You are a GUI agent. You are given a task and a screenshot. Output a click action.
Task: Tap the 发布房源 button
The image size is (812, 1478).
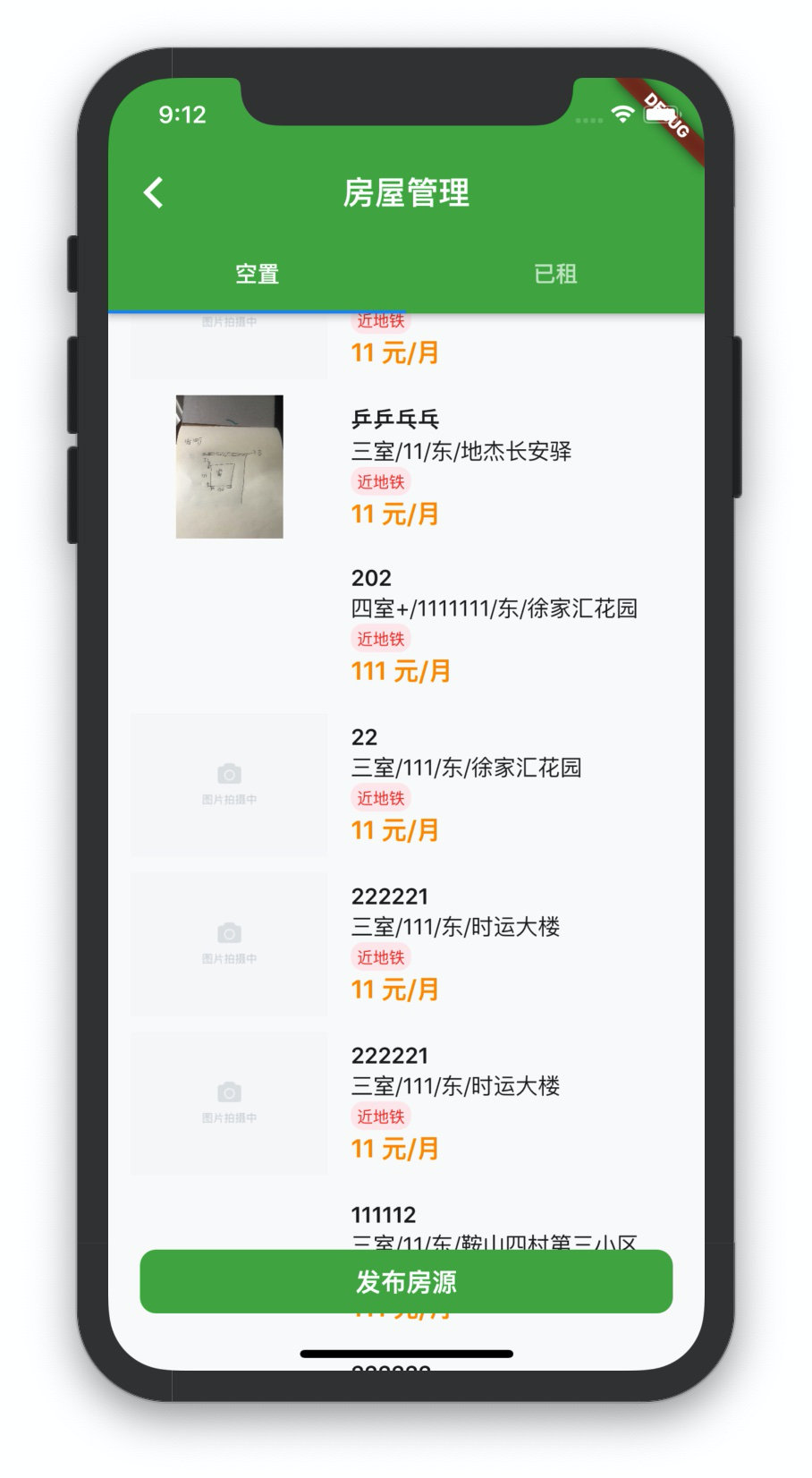(406, 1281)
